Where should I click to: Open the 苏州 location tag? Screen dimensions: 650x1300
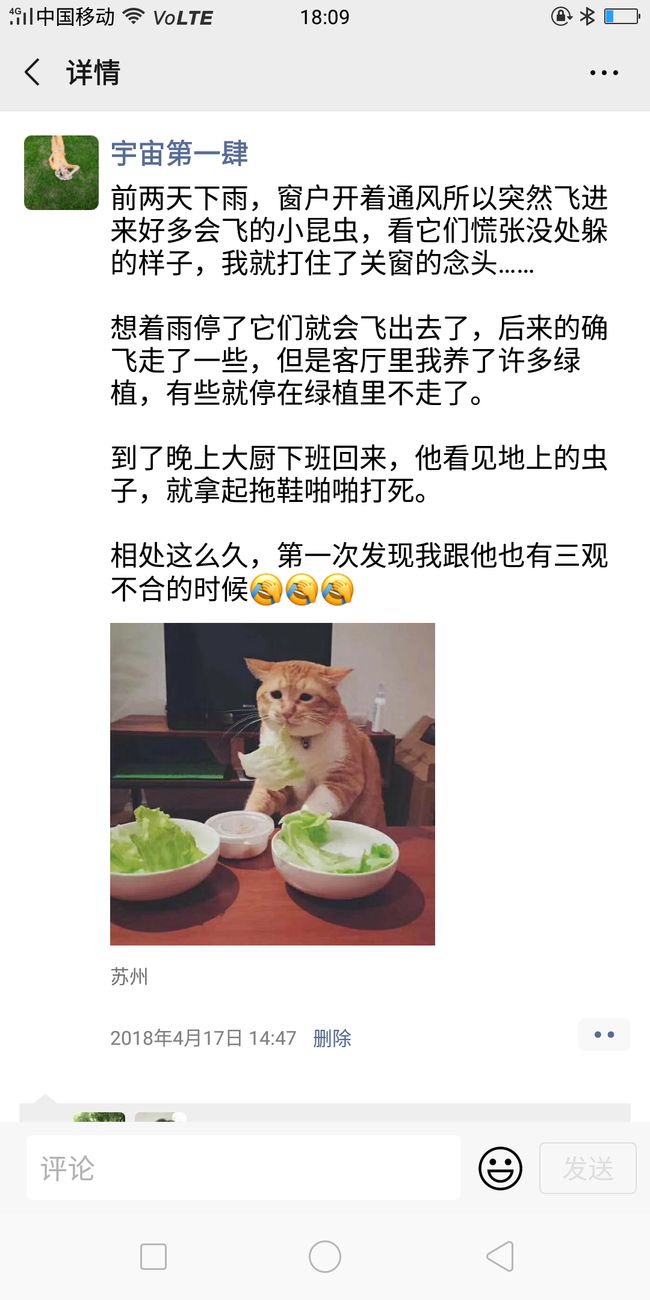pyautogui.click(x=129, y=977)
